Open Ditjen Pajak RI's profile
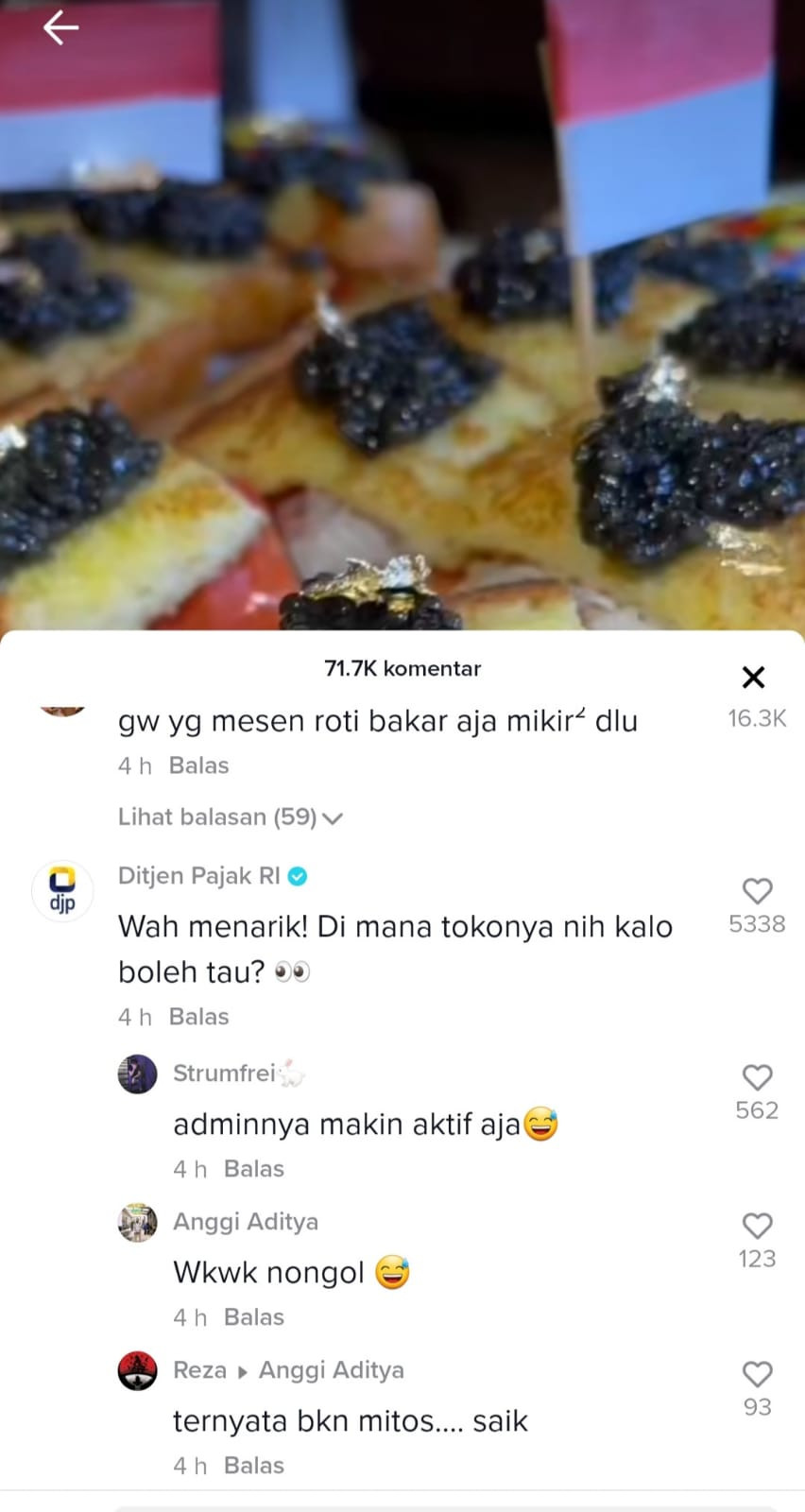805x1512 pixels. (62, 891)
